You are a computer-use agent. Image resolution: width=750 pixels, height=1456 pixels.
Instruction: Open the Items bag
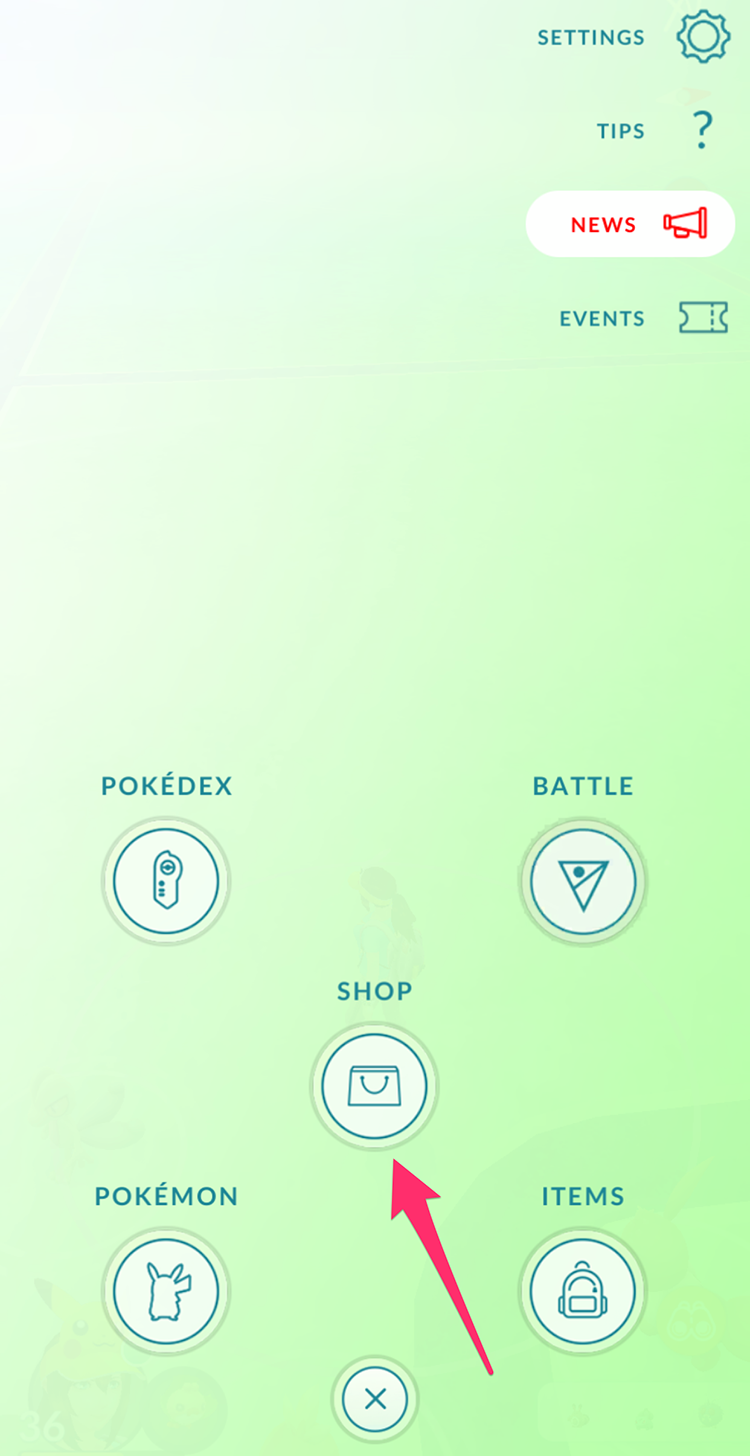click(x=584, y=1291)
